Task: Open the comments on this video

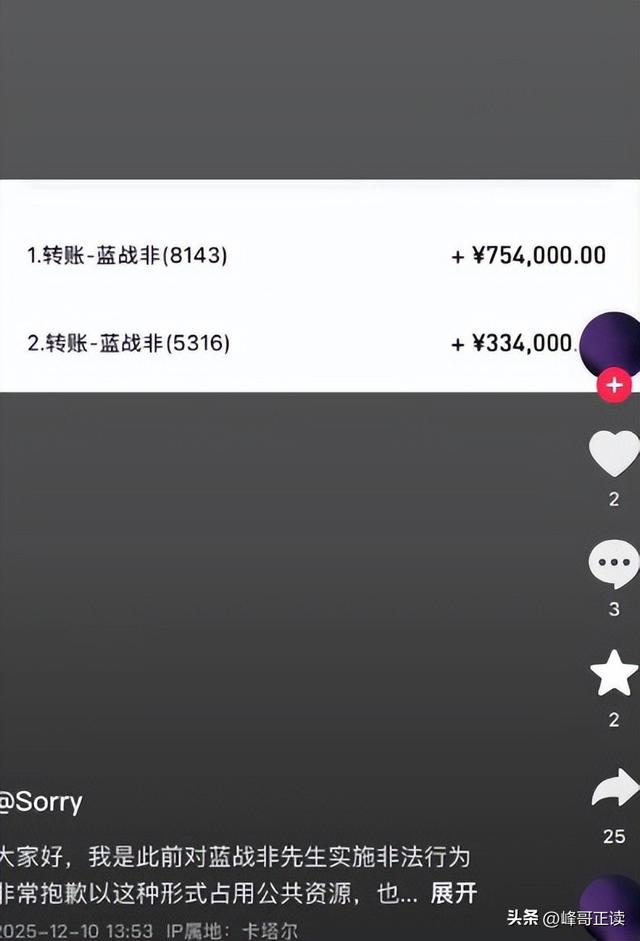Action: 613,564
